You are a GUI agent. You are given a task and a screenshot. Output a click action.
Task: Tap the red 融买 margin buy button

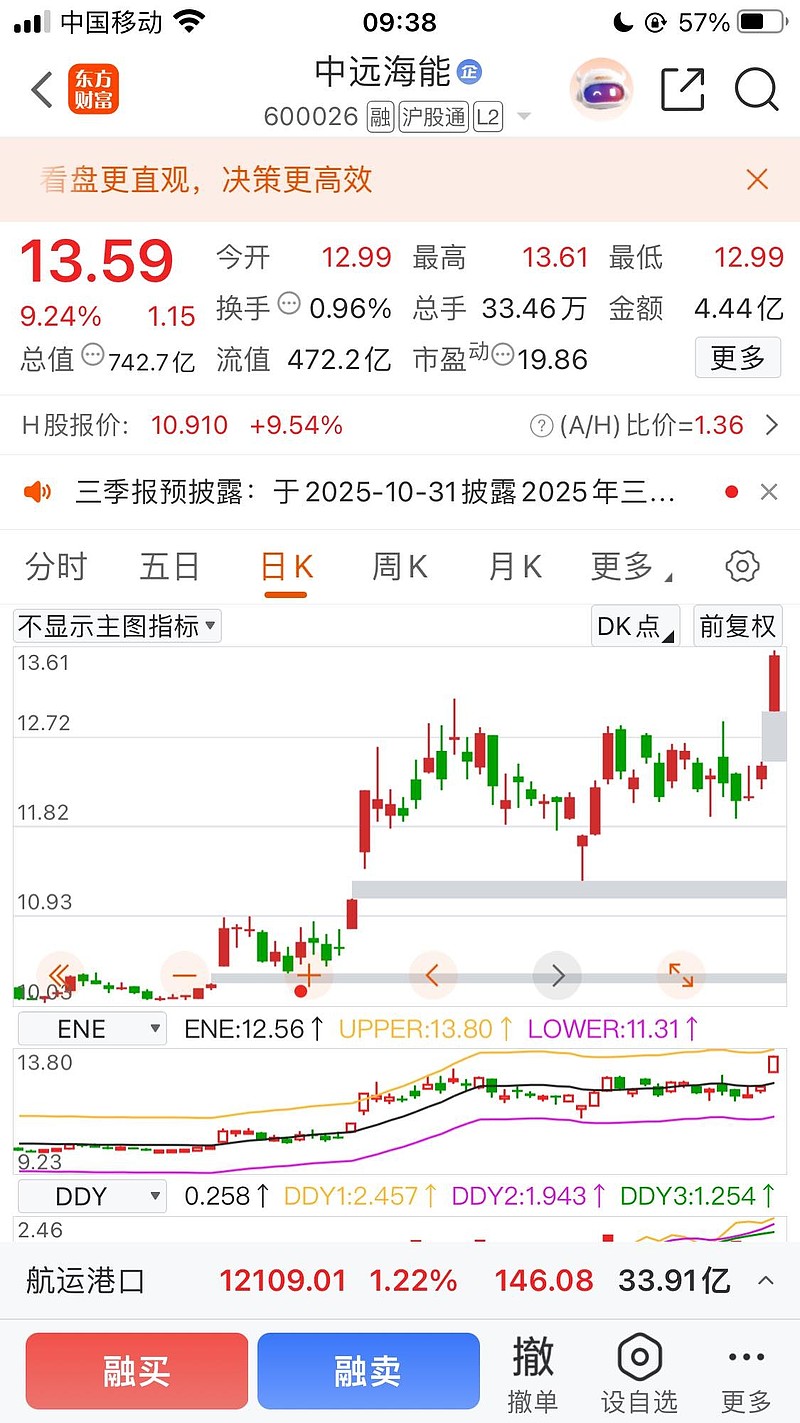point(136,1370)
